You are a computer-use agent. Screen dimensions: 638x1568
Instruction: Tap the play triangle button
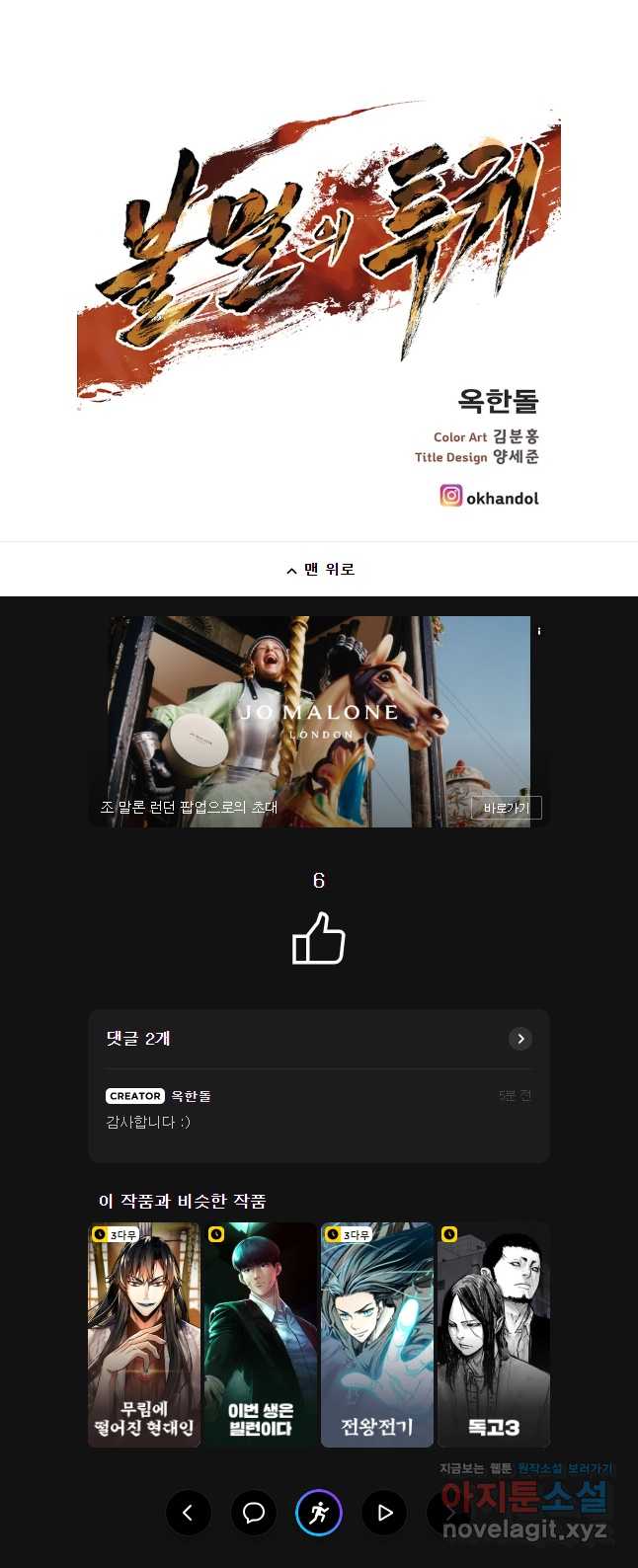coord(384,1513)
